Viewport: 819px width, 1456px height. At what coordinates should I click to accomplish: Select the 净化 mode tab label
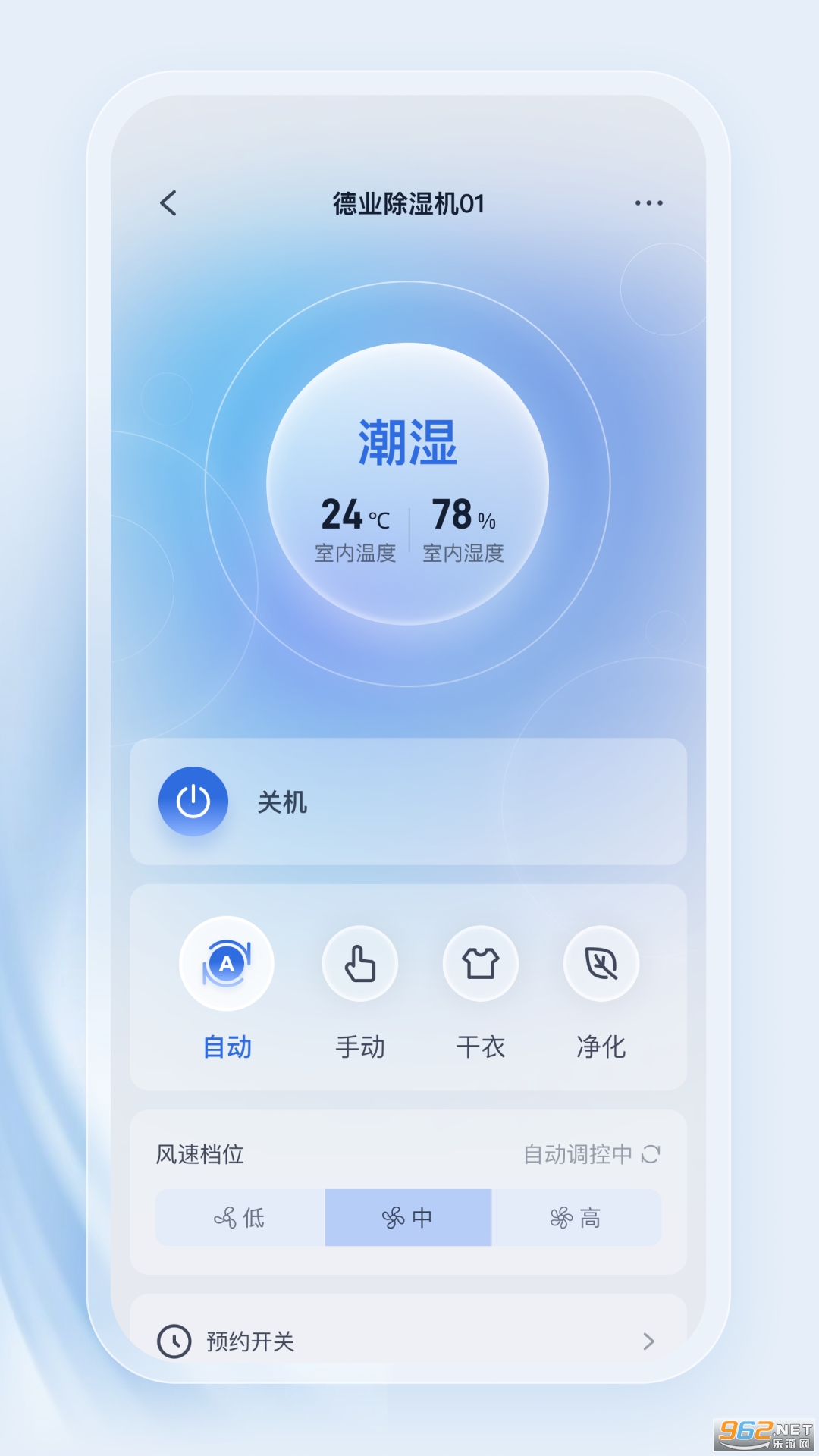(601, 1047)
